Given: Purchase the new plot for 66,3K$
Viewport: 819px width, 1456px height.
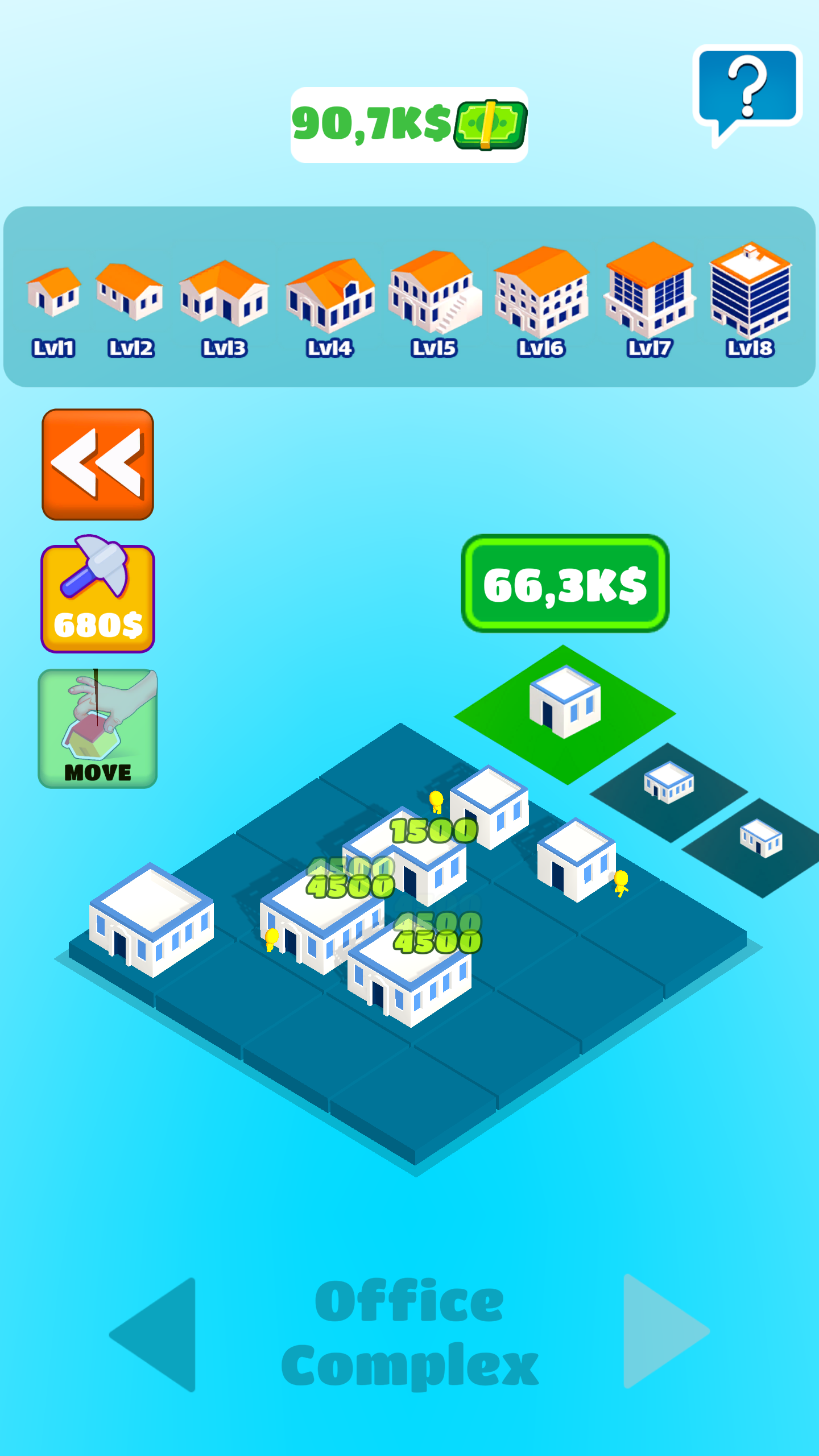Looking at the screenshot, I should click(565, 584).
